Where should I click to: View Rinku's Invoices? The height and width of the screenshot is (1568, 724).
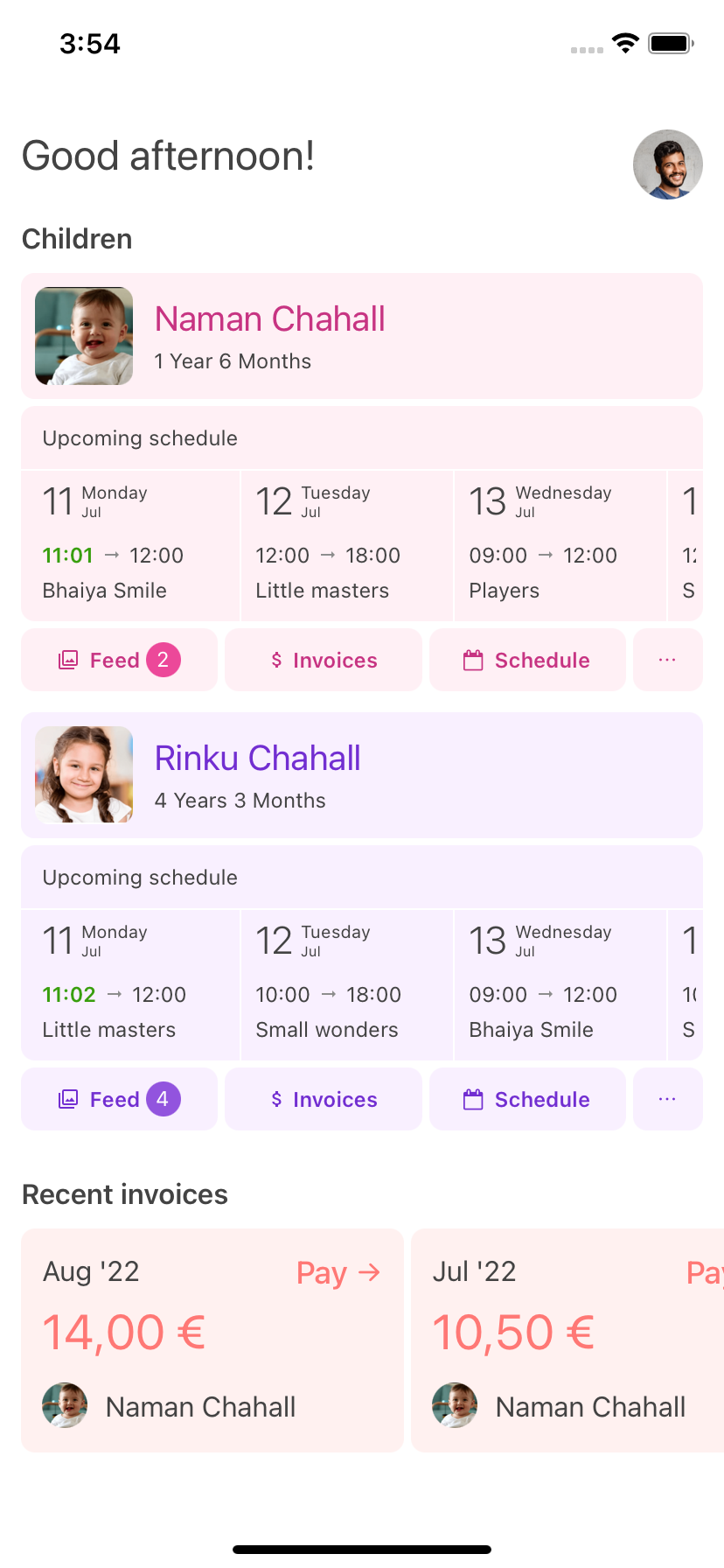tap(324, 1099)
